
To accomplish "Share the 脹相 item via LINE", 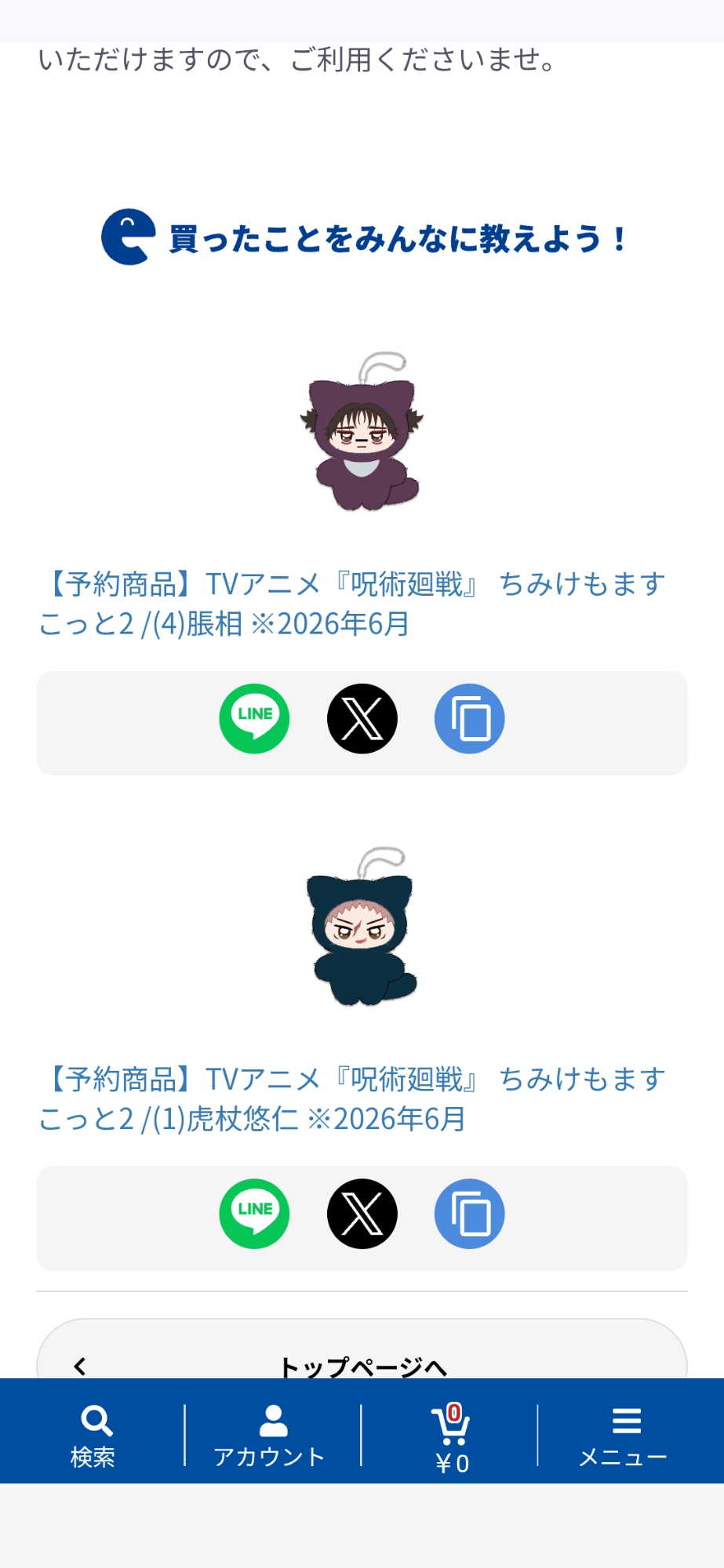I will pyautogui.click(x=254, y=719).
